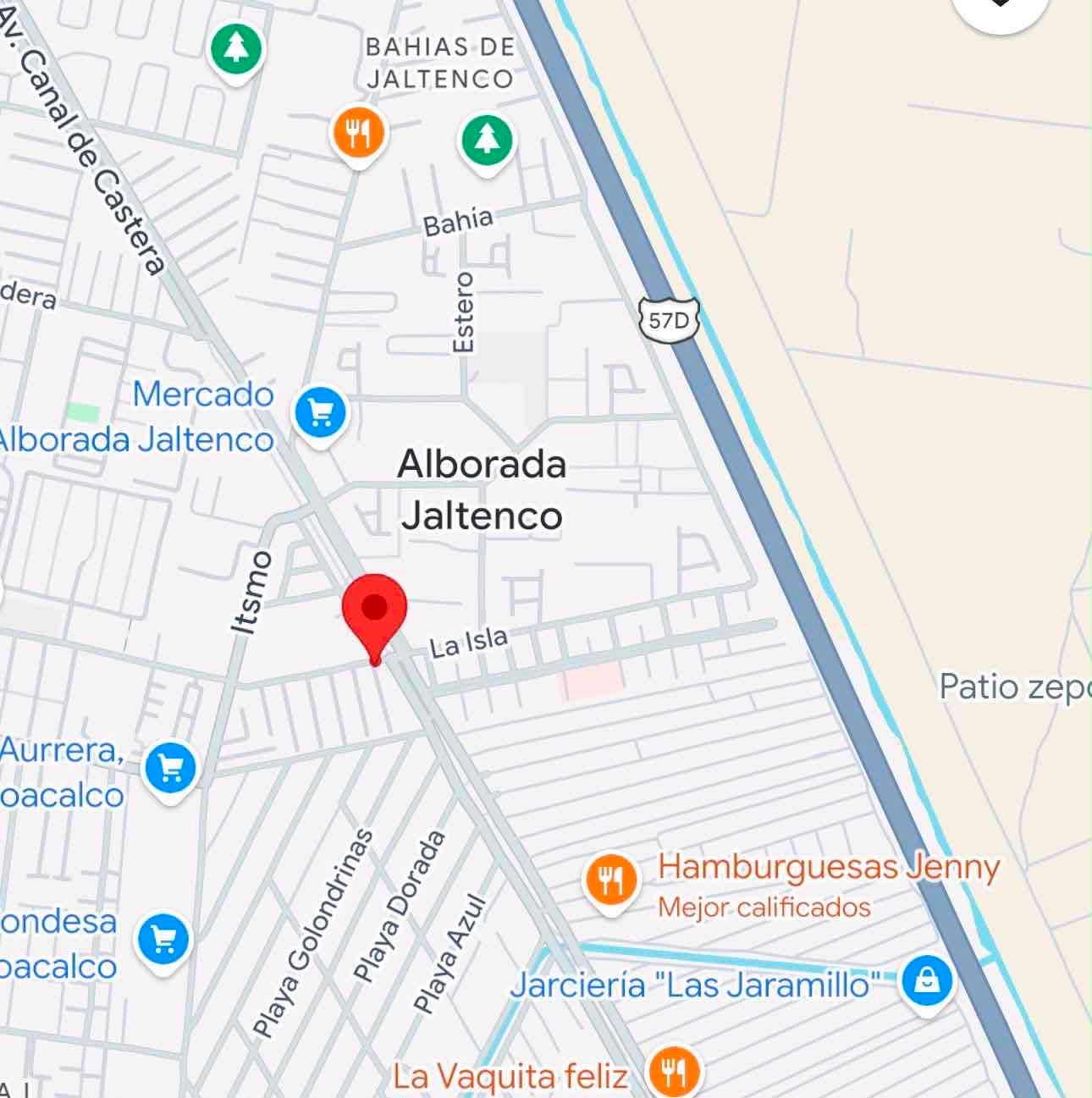1092x1098 pixels.
Task: Open the park marker beside Bahia street
Action: click(487, 143)
